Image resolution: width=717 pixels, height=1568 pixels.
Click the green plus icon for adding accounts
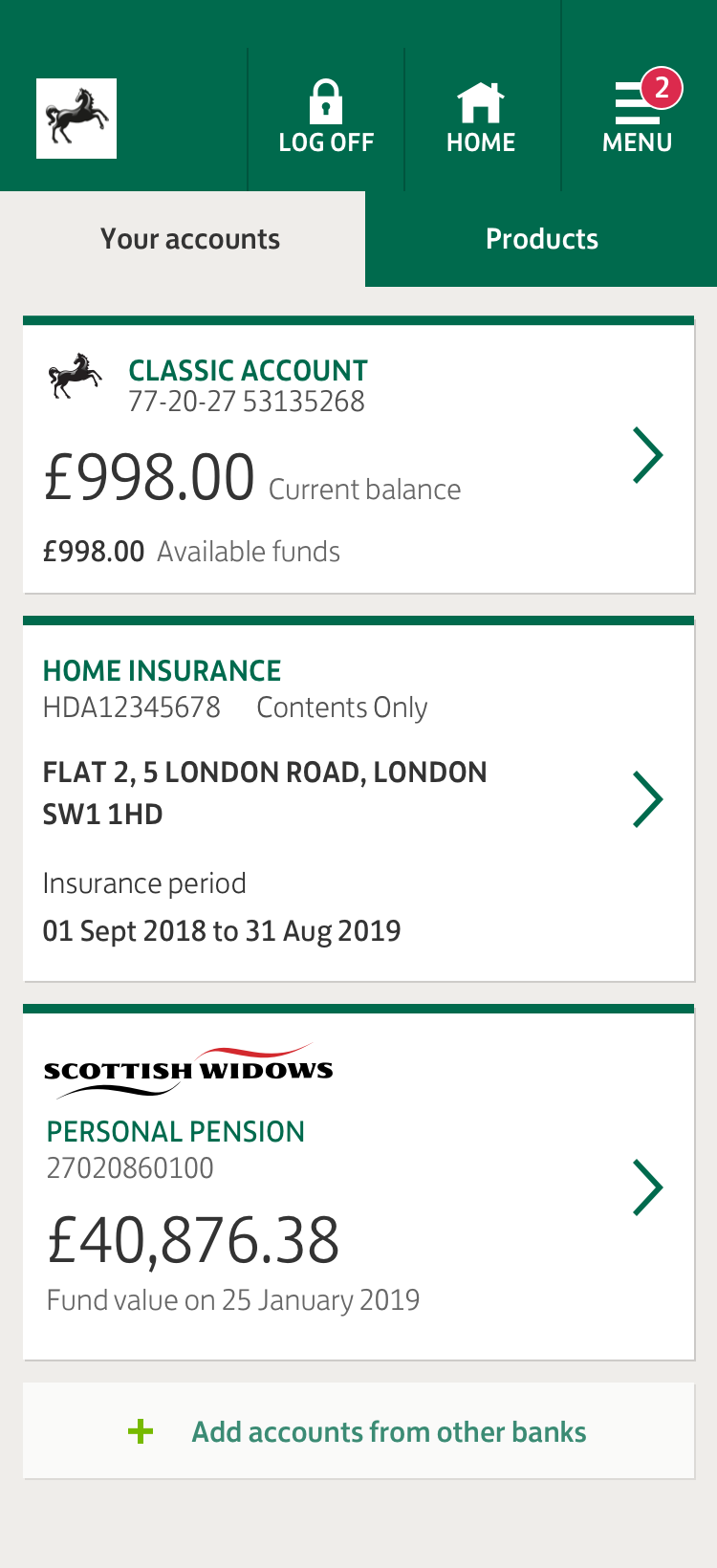click(x=141, y=1431)
